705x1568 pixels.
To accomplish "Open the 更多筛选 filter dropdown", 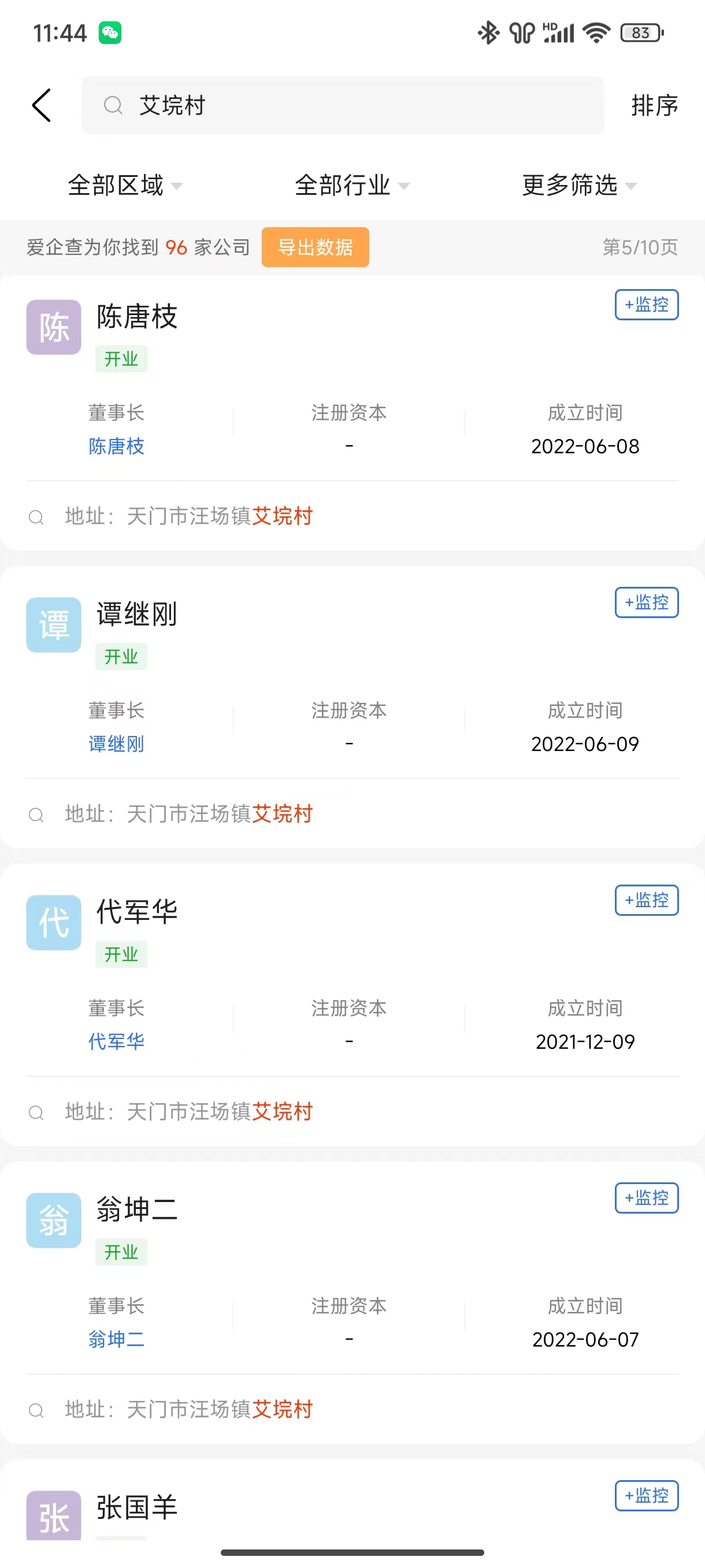I will coord(579,185).
